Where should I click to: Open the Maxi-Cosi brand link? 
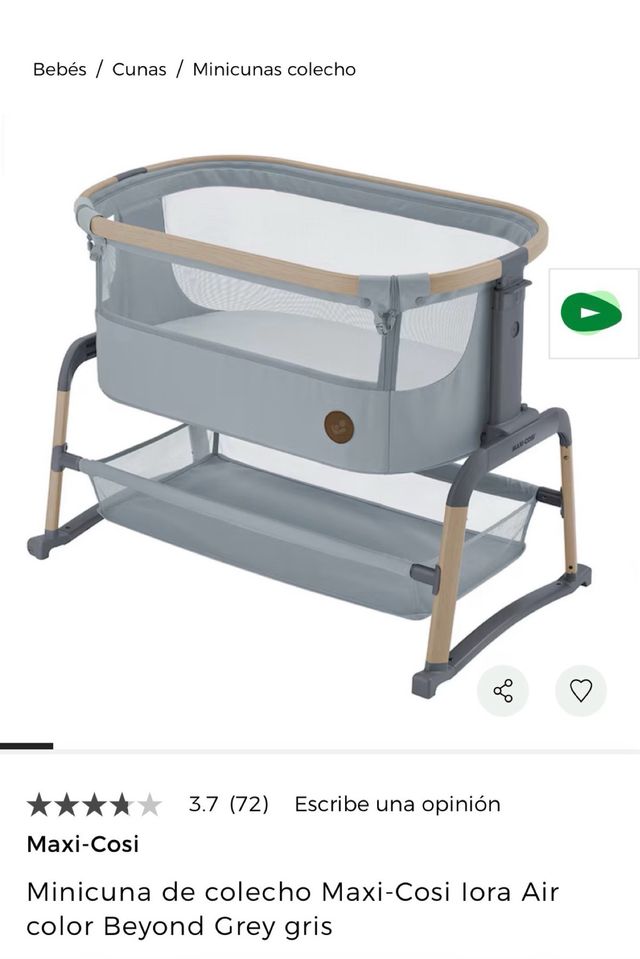83,844
